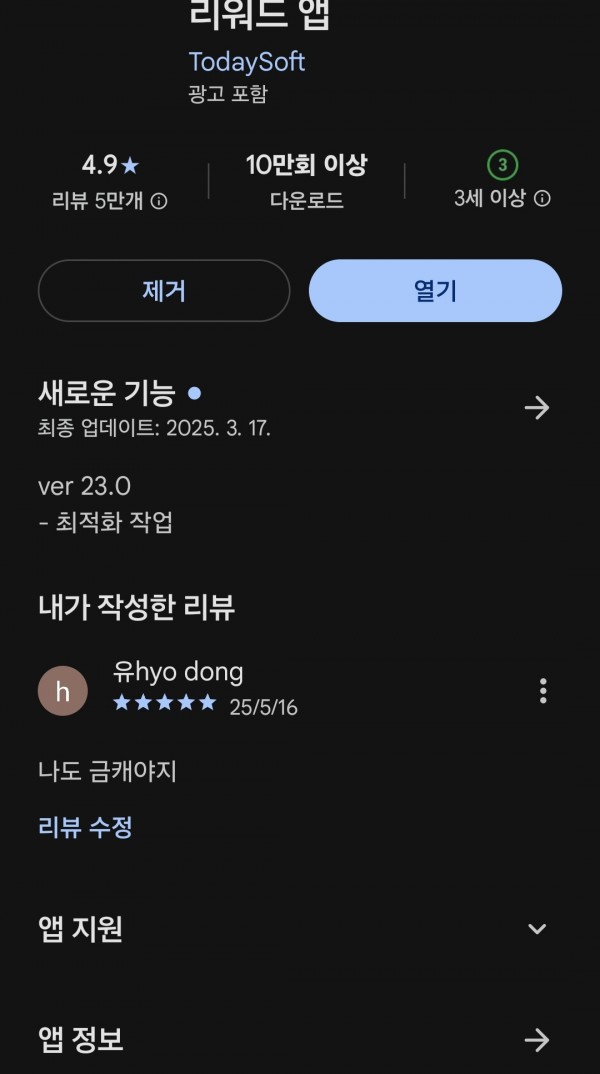
Task: Open overflow menu on my review
Action: click(543, 691)
